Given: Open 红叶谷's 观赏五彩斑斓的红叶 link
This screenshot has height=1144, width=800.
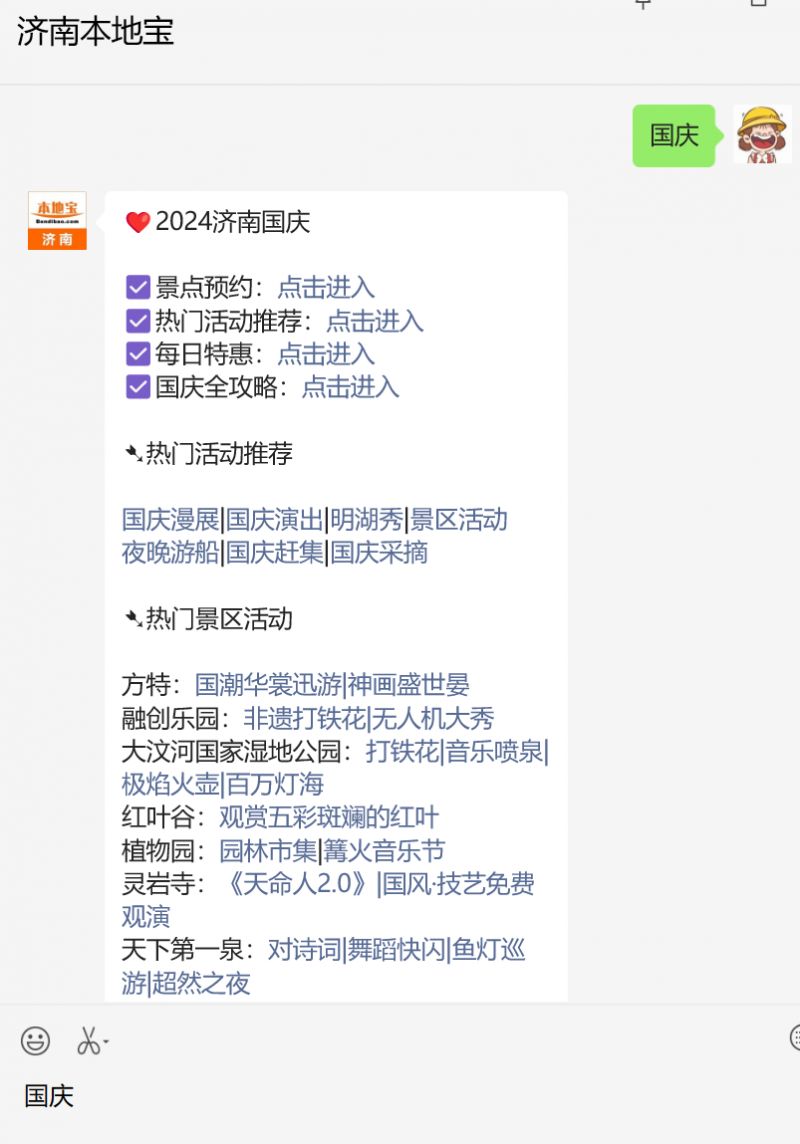Looking at the screenshot, I should [329, 817].
